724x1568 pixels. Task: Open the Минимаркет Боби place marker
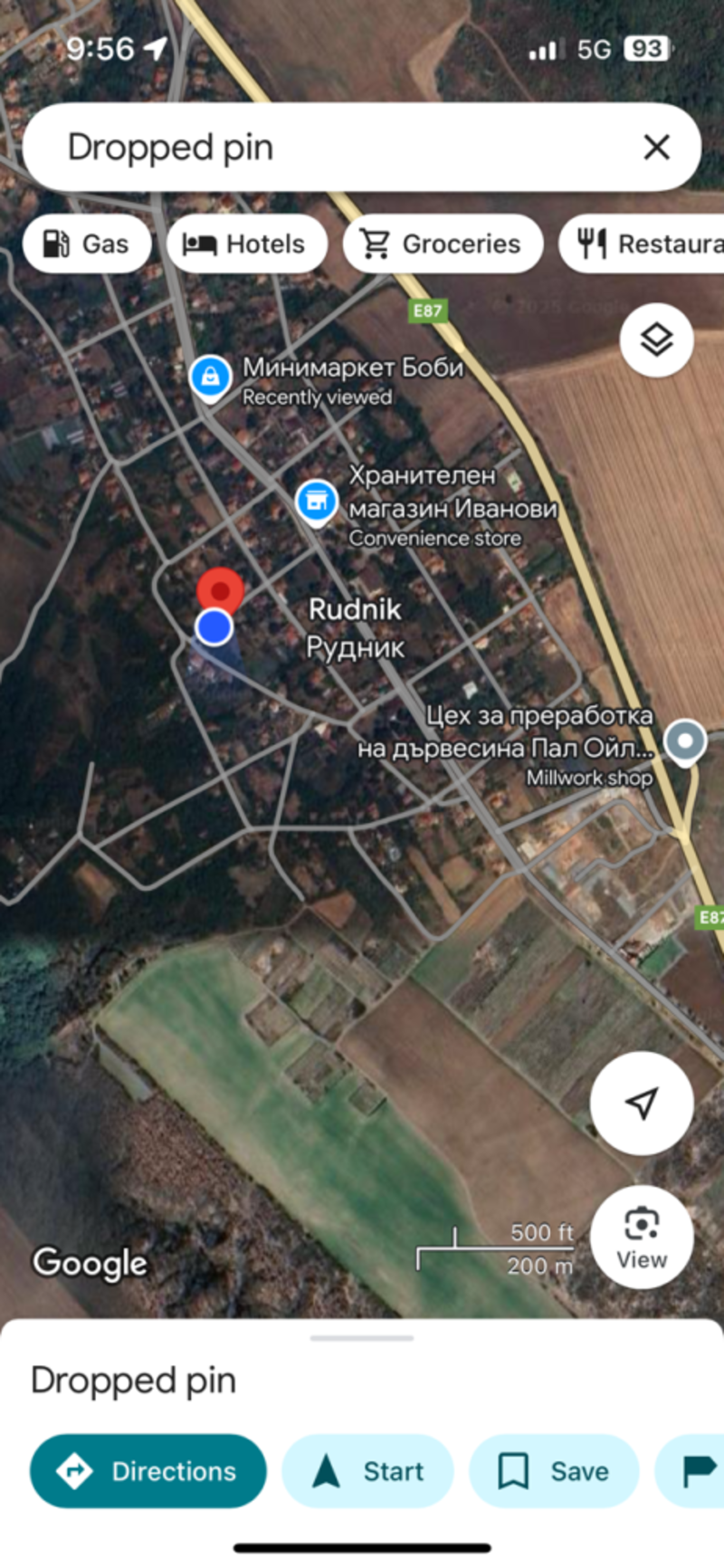(210, 377)
